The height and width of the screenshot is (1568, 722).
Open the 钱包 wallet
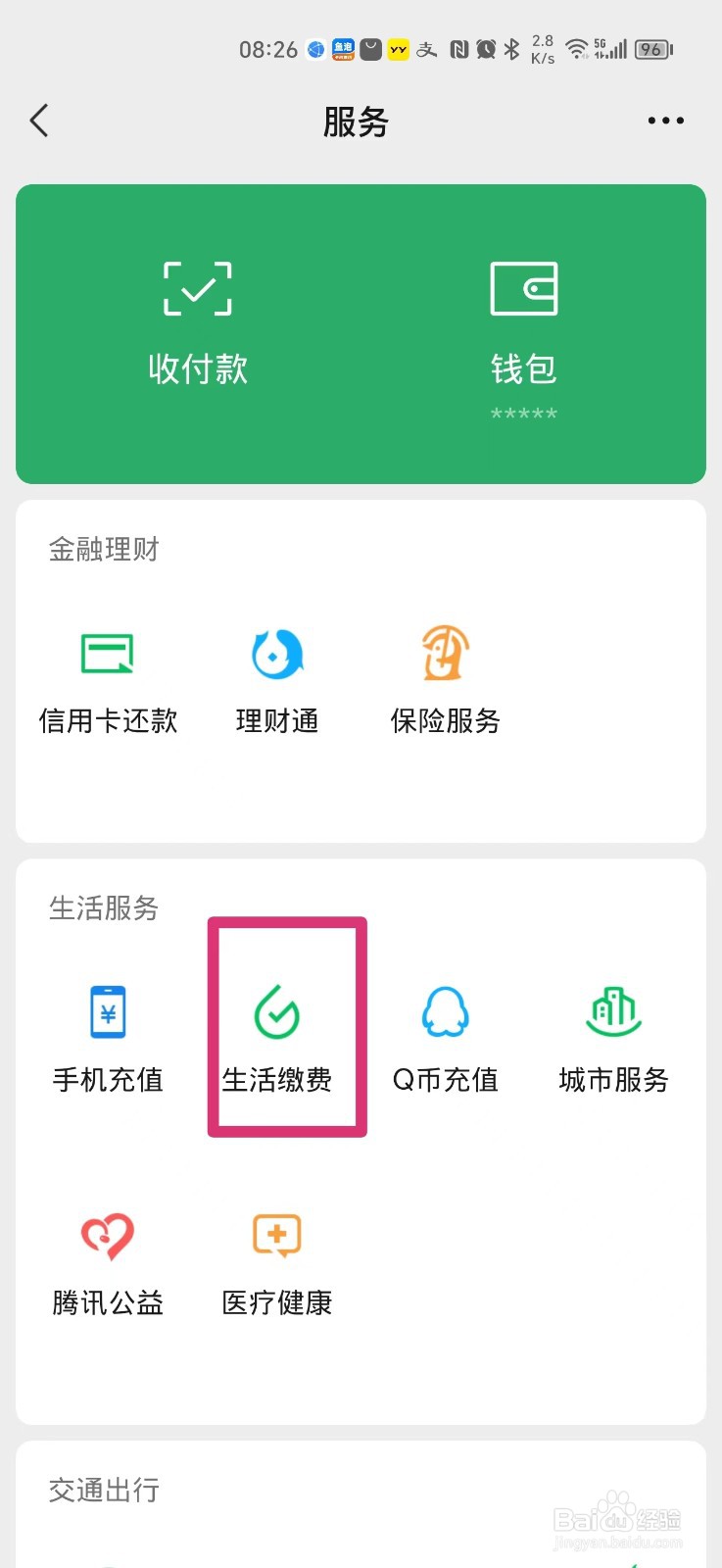point(523,323)
